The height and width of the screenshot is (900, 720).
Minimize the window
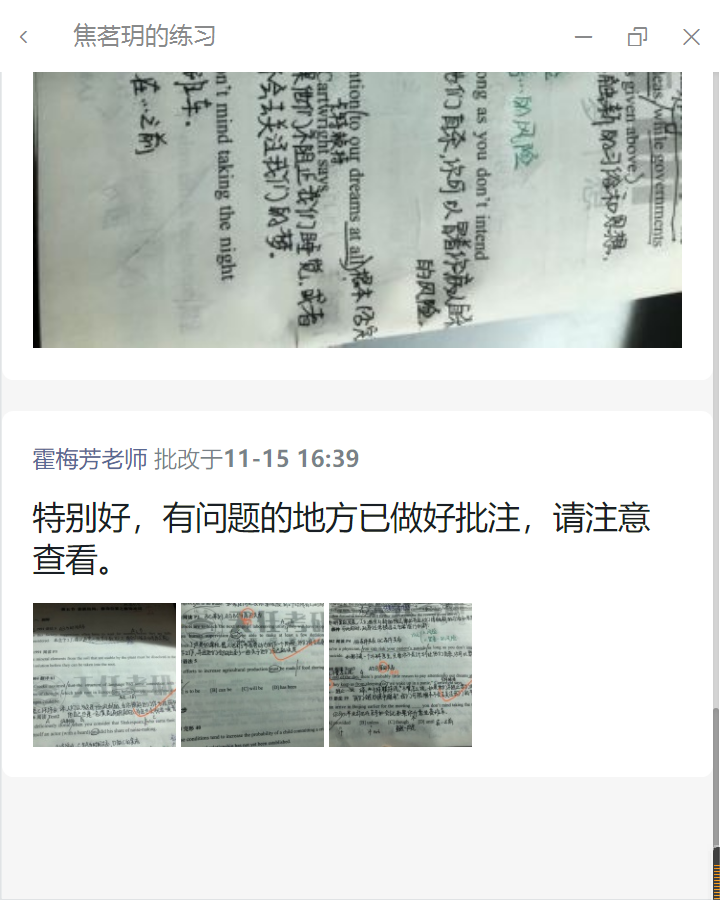coord(584,37)
